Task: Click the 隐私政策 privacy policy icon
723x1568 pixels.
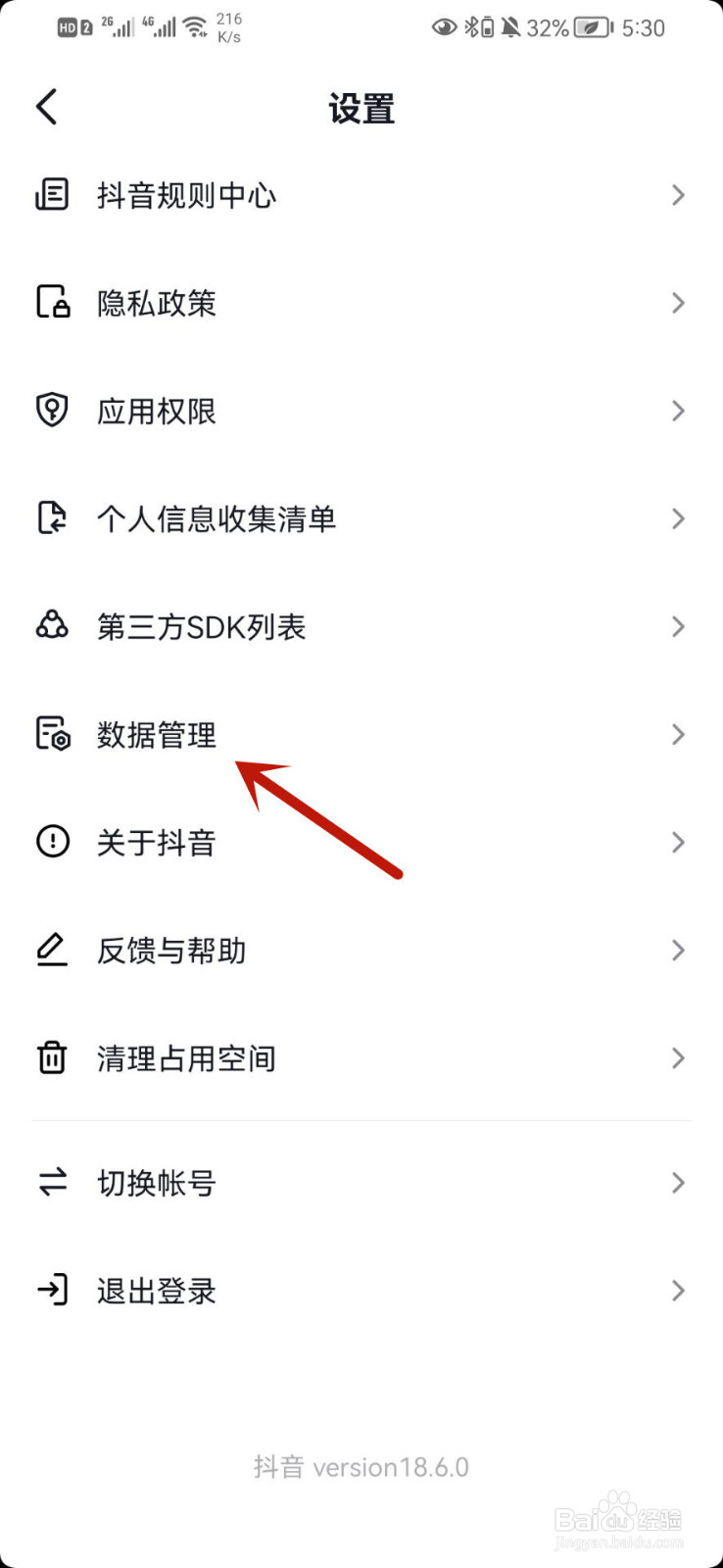Action: (x=51, y=303)
